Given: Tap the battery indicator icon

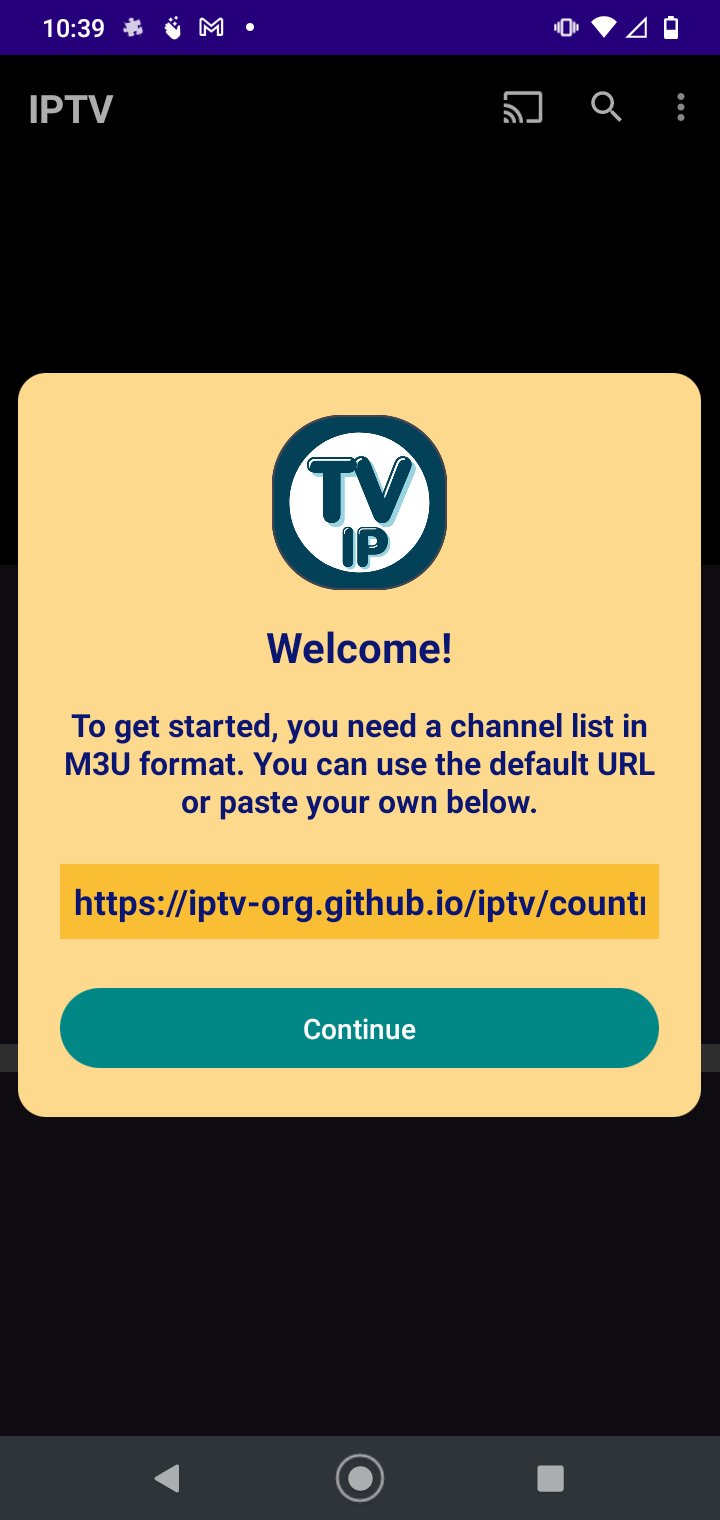Looking at the screenshot, I should tap(672, 27).
